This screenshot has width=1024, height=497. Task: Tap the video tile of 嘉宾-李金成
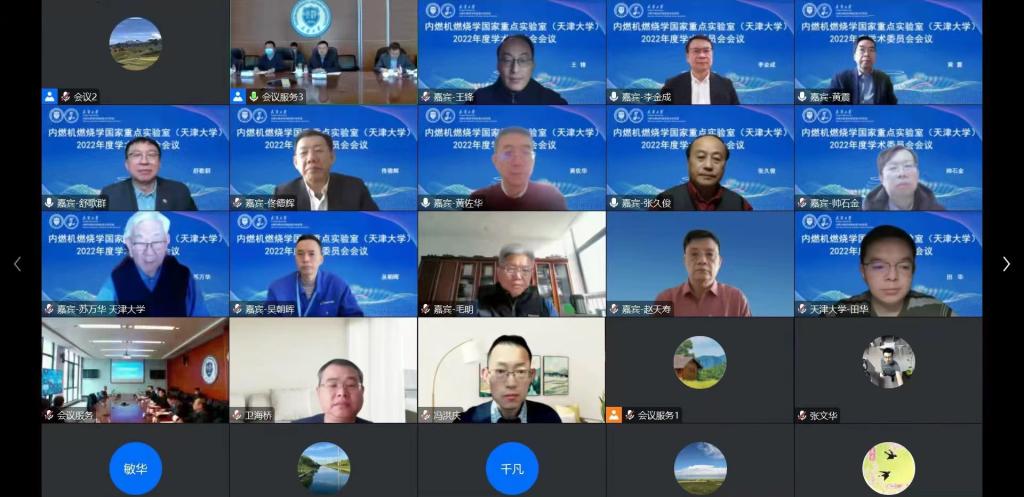(699, 52)
